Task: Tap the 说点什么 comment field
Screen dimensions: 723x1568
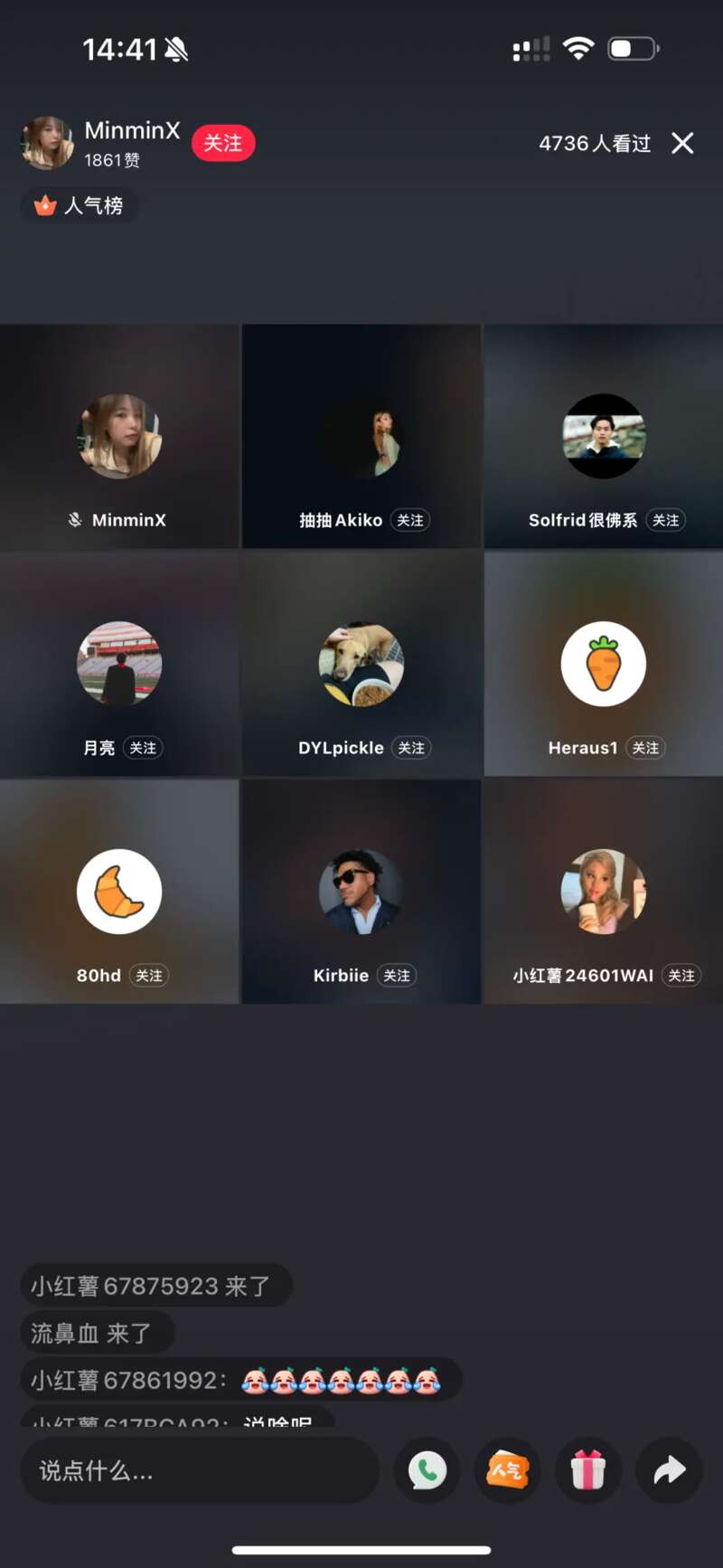Action: coord(199,1470)
